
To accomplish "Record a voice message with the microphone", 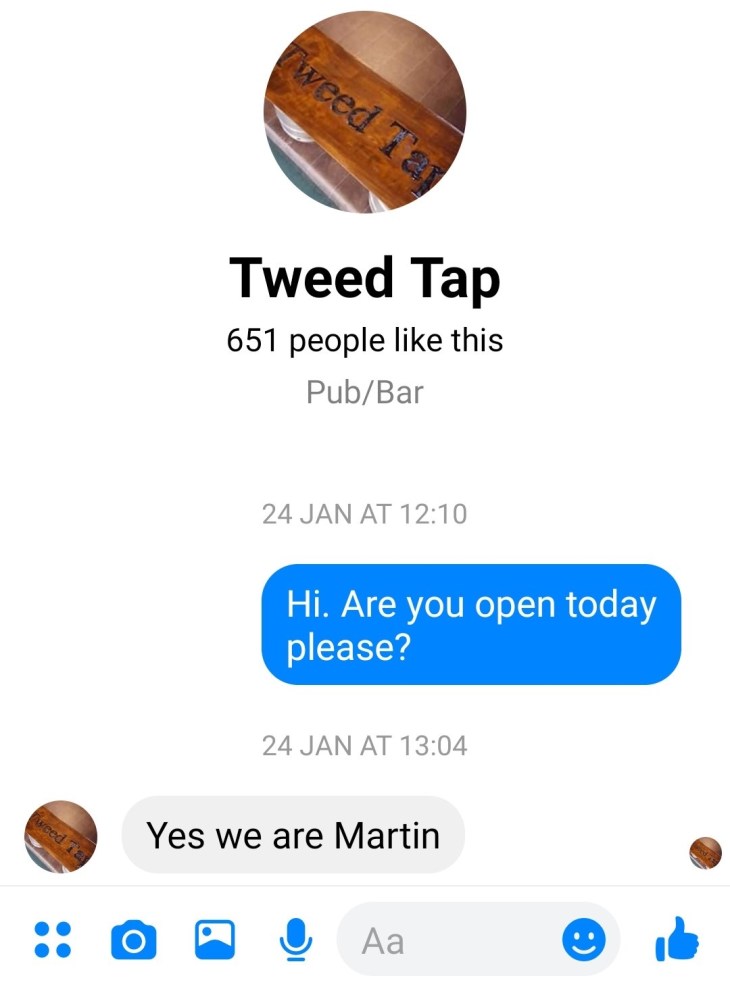I will coord(293,940).
